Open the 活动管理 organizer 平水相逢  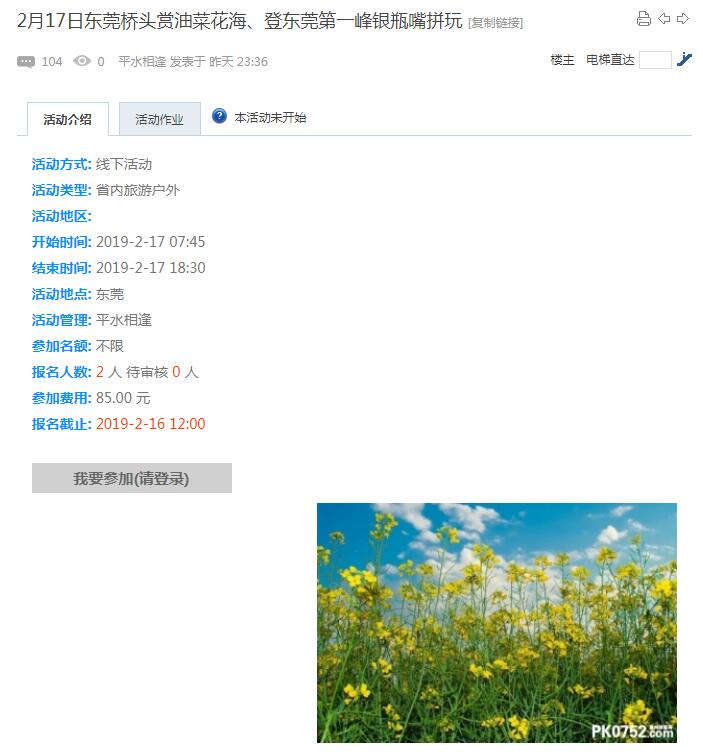coord(124,320)
